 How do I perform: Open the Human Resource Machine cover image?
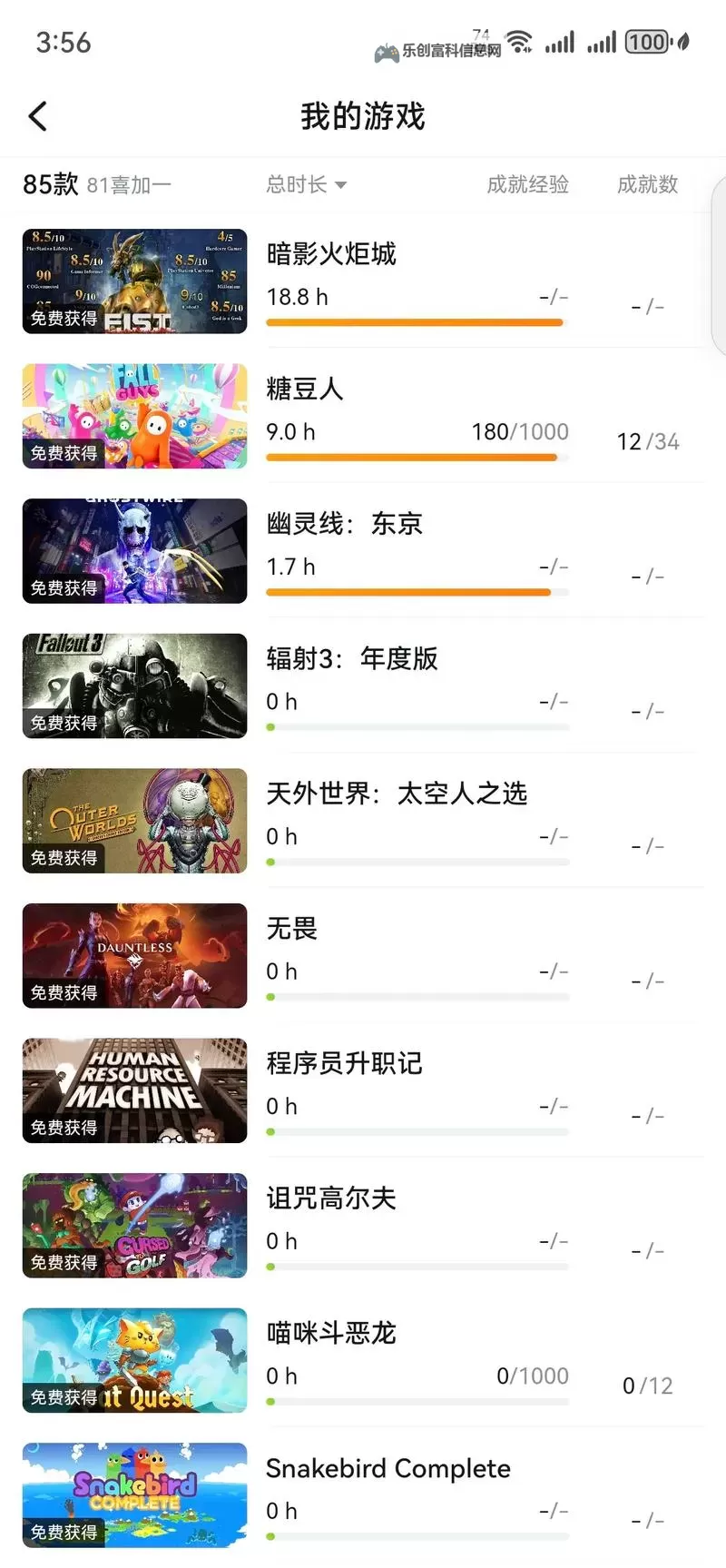133,1091
